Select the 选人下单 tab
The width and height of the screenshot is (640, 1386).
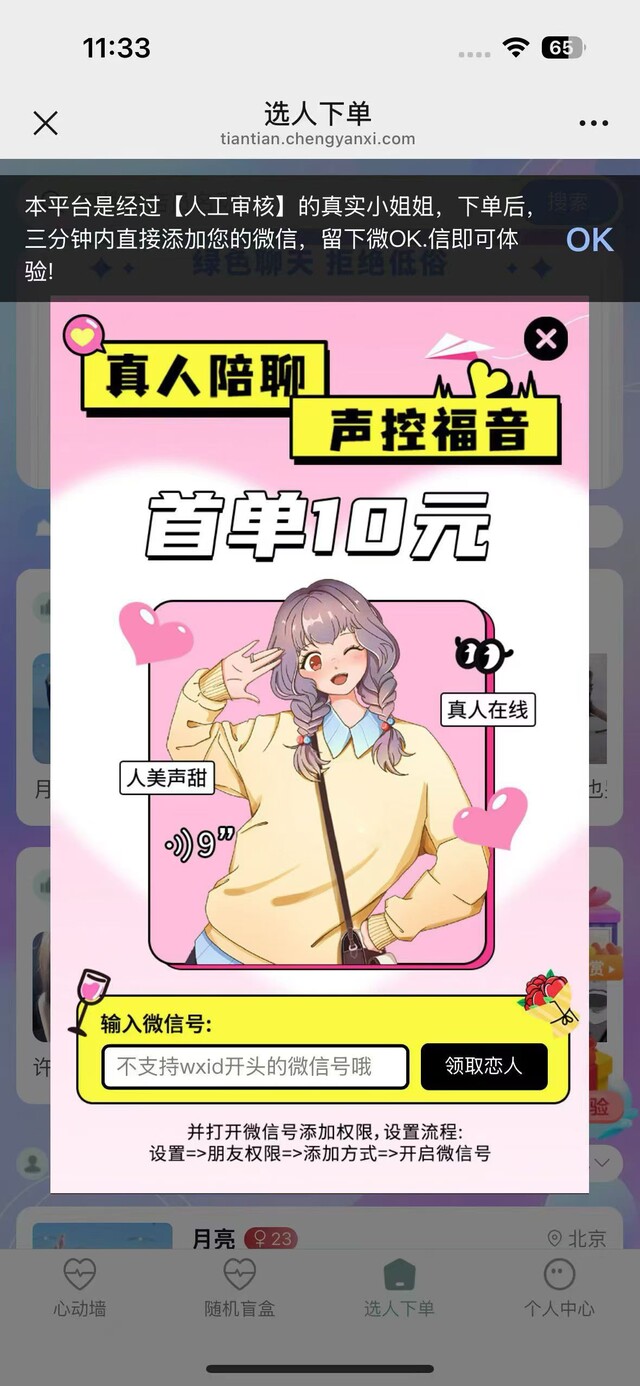pyautogui.click(x=399, y=1289)
